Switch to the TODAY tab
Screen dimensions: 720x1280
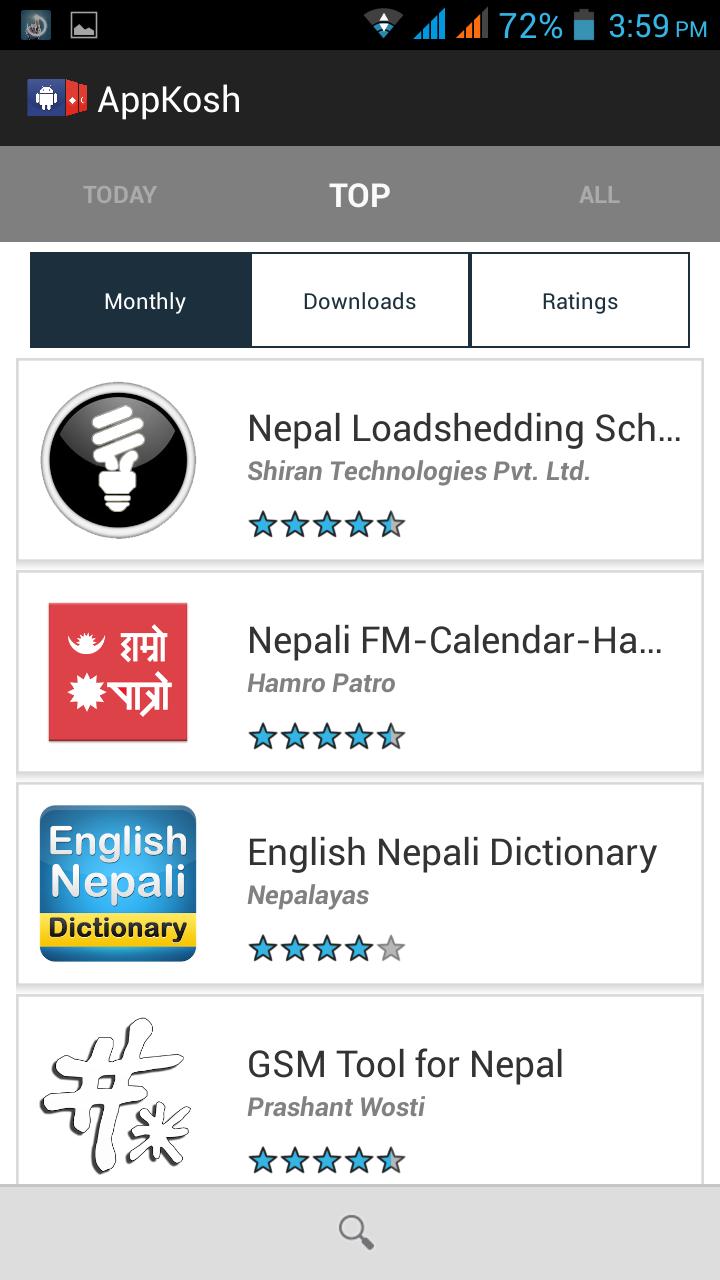[120, 195]
